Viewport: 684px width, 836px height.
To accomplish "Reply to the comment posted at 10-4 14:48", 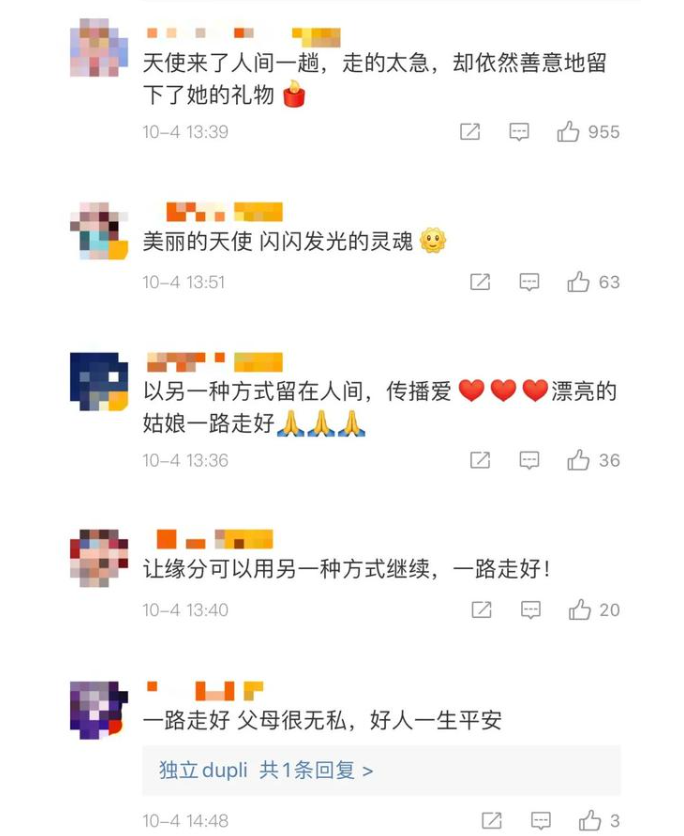I will [540, 821].
